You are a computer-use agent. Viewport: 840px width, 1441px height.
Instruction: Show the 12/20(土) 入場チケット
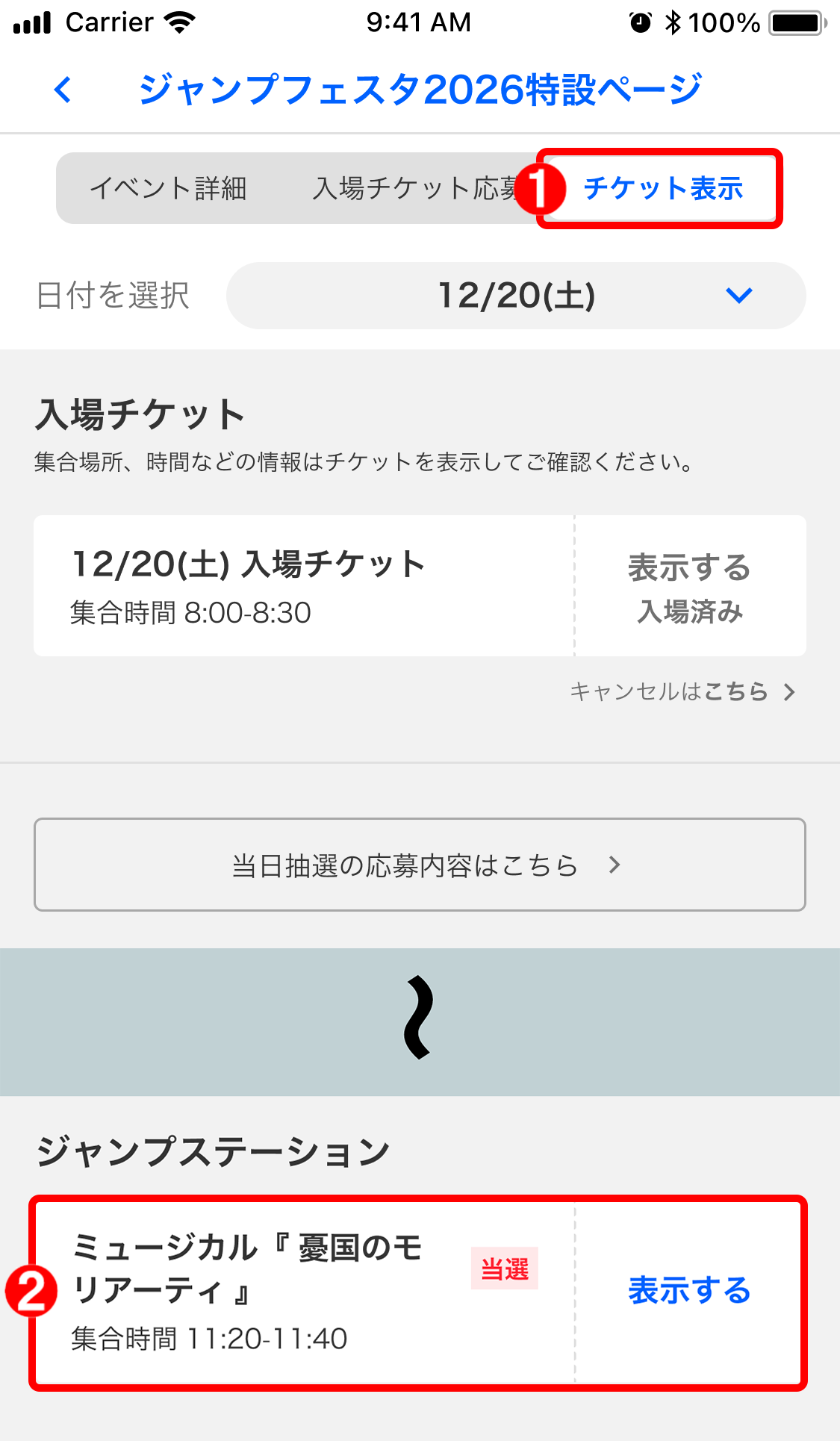(x=689, y=586)
